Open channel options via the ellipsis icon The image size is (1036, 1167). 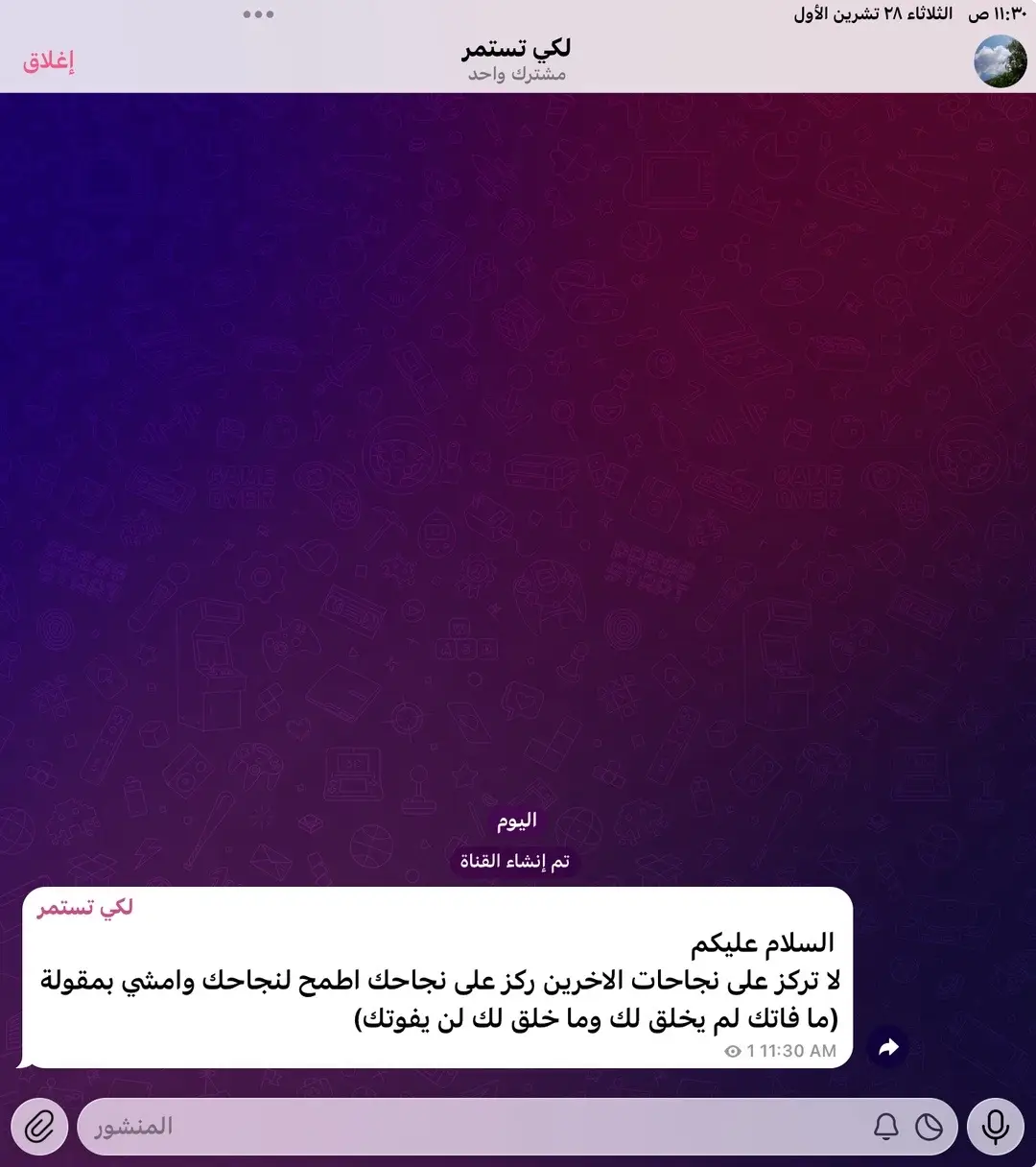[x=259, y=13]
